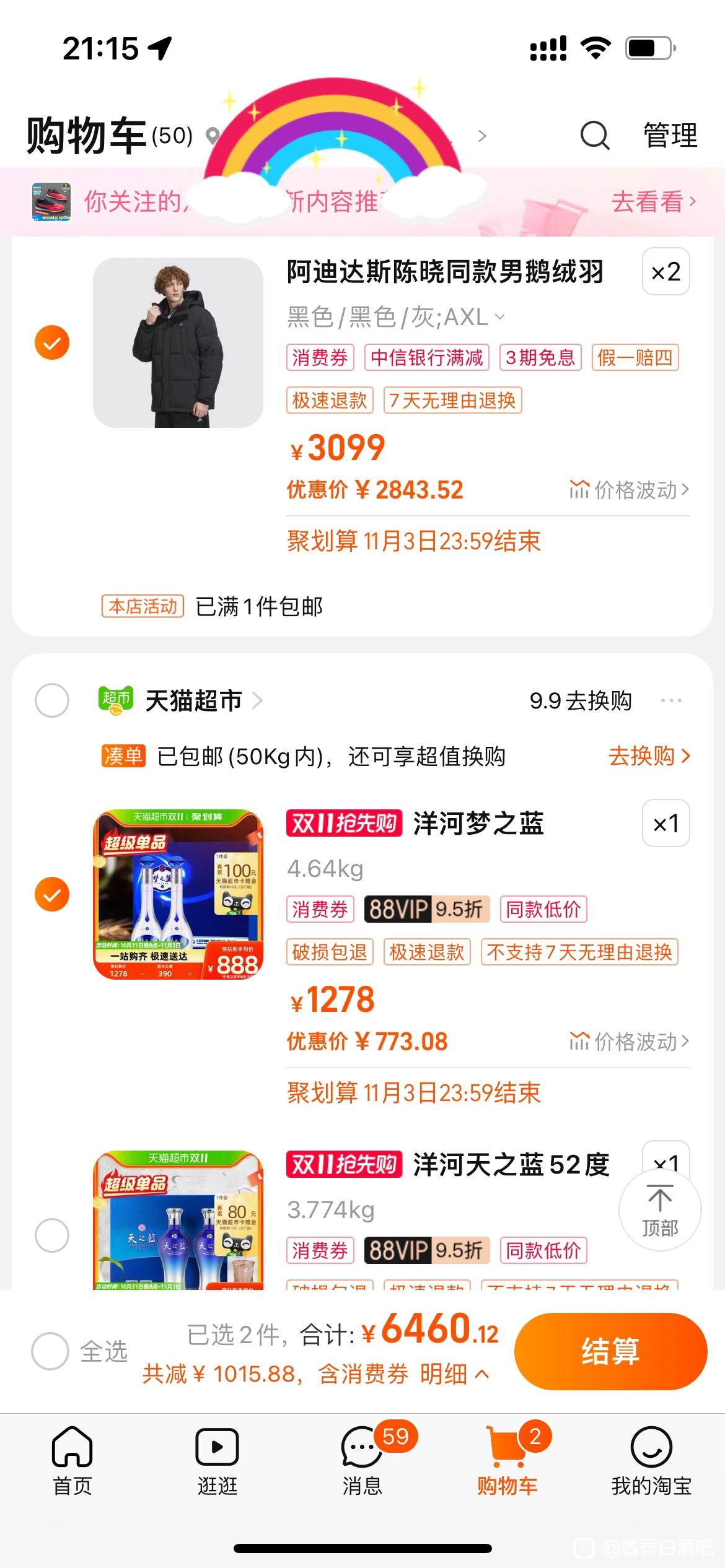Tick the 全选 select-all checkbox
The image size is (725, 1568).
click(50, 1351)
